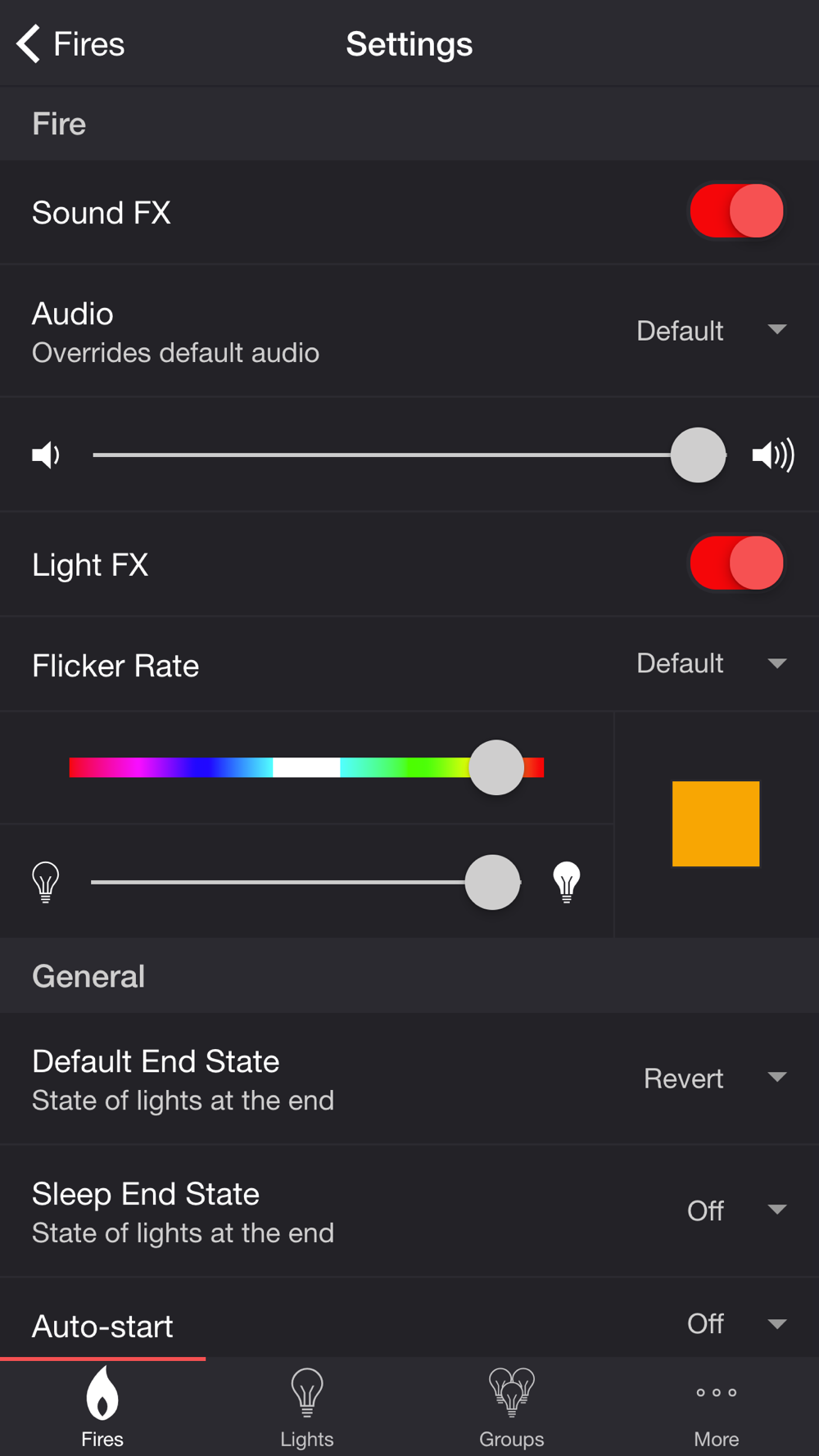The width and height of the screenshot is (819, 1456).
Task: Tap the brightness slider track
Action: [x=305, y=882]
